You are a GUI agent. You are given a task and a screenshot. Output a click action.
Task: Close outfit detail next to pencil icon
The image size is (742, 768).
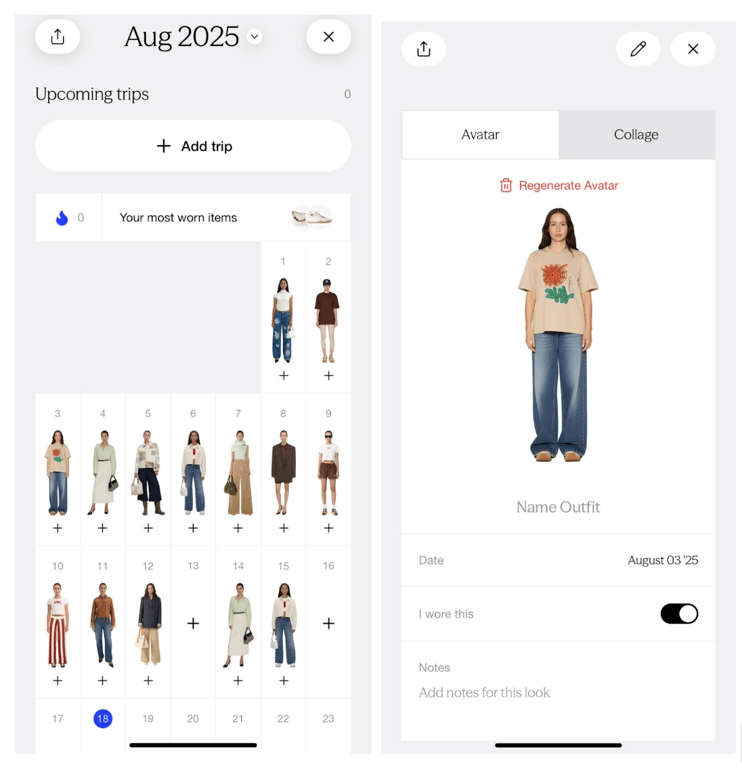pos(693,49)
